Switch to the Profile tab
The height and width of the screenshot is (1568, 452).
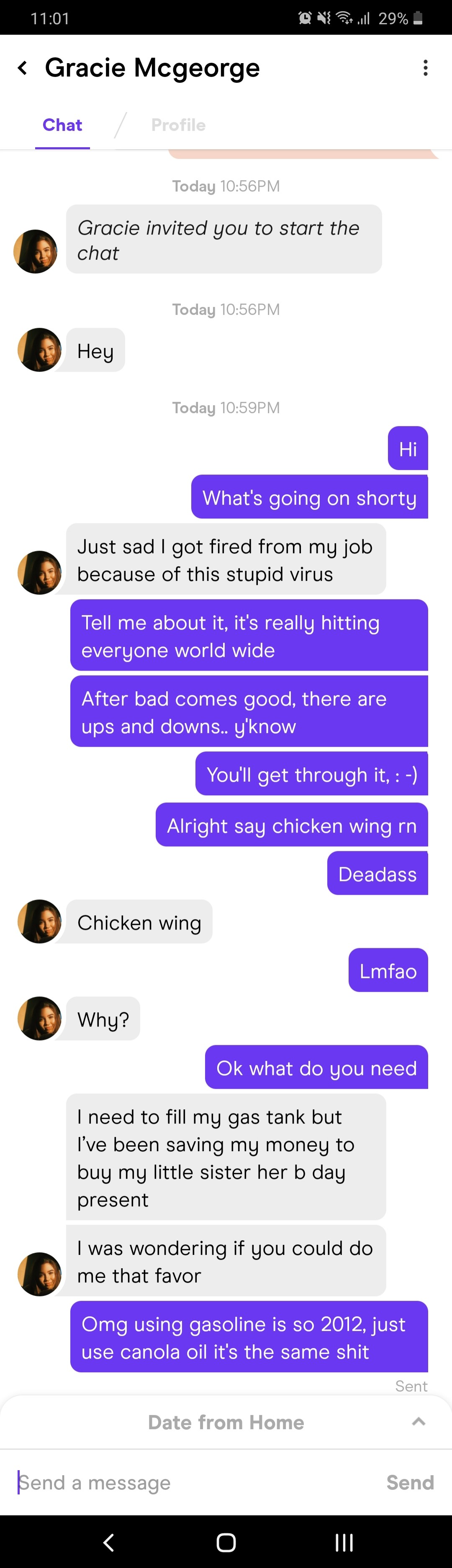tap(178, 125)
